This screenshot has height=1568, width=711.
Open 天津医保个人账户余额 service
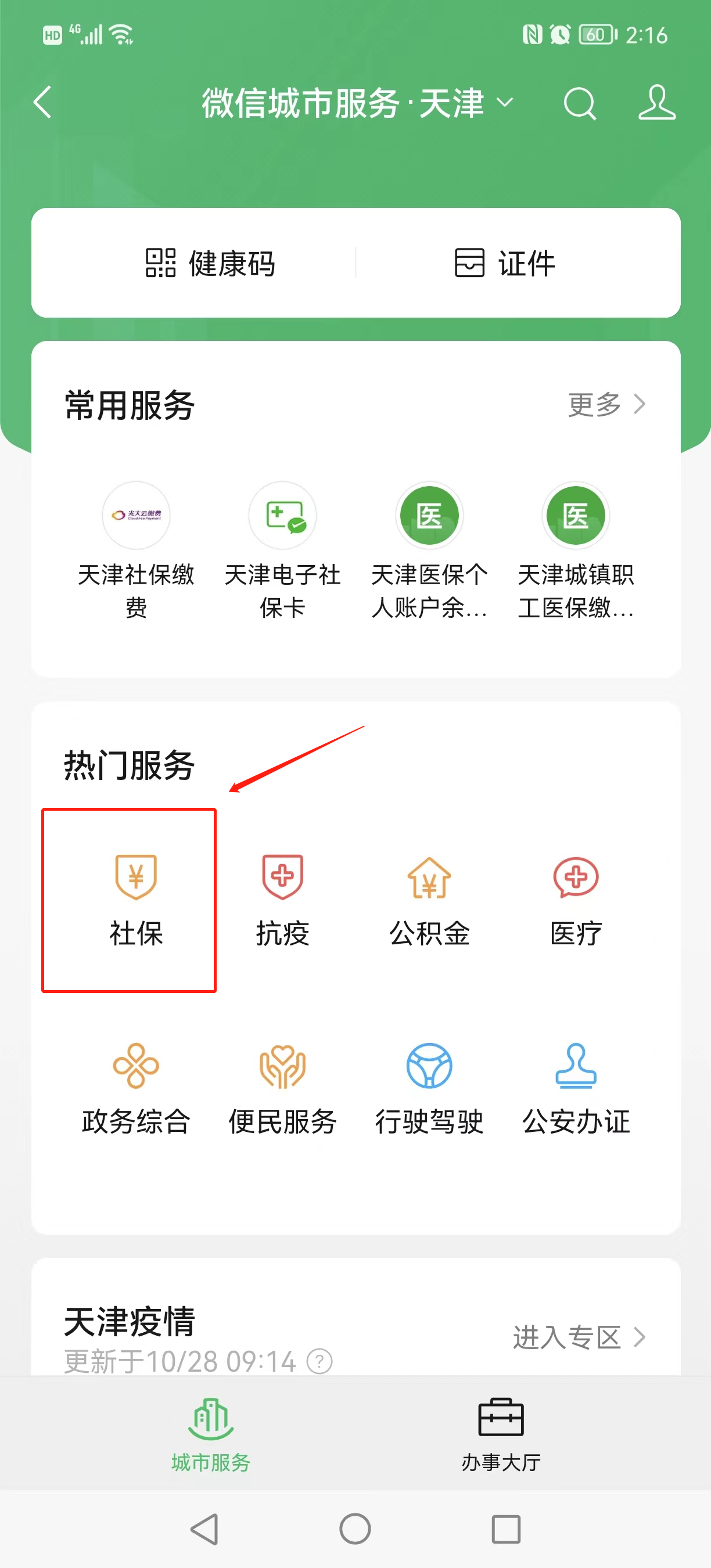pos(430,548)
